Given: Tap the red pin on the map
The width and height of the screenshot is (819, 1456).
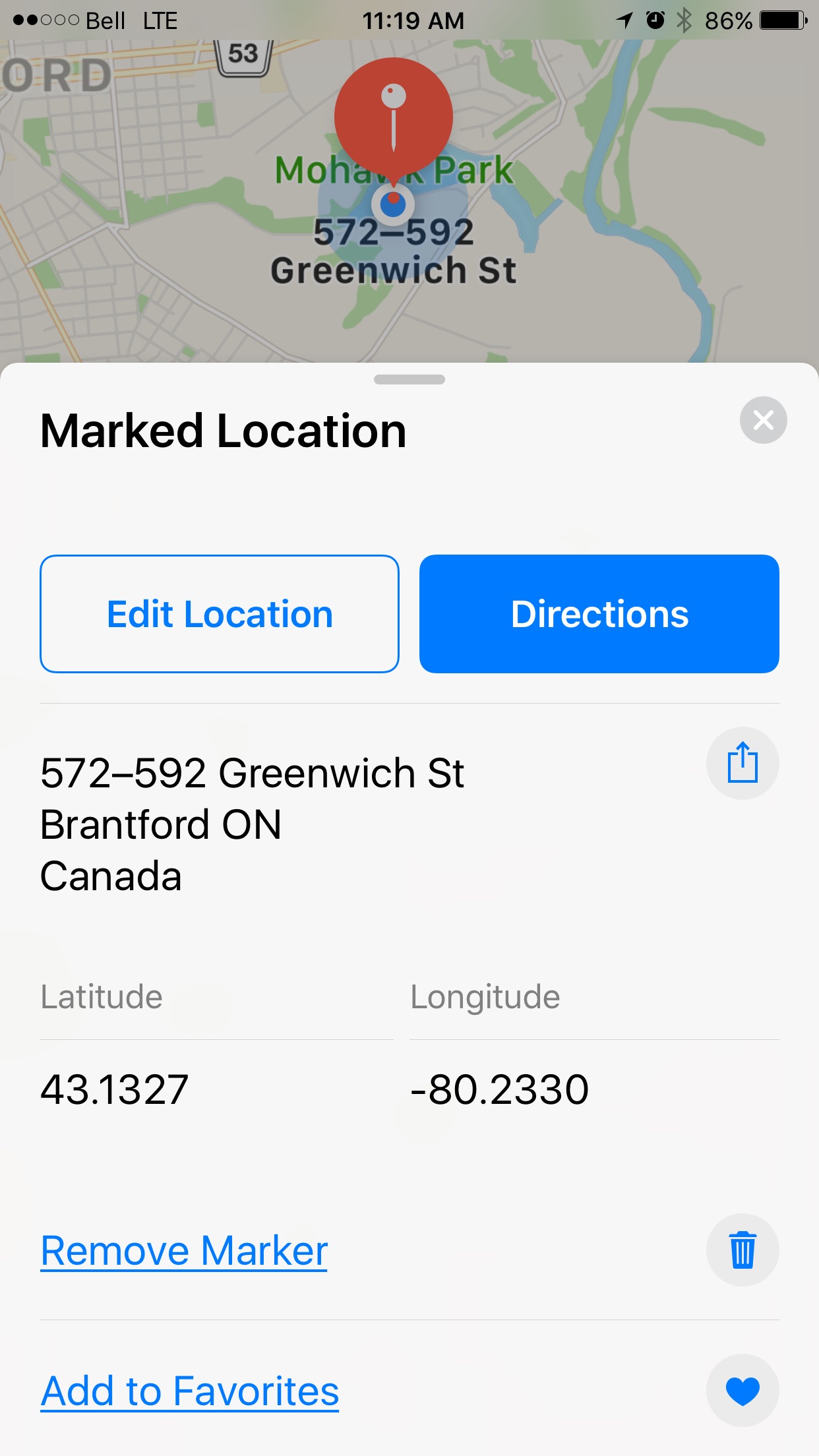Looking at the screenshot, I should pos(394,117).
